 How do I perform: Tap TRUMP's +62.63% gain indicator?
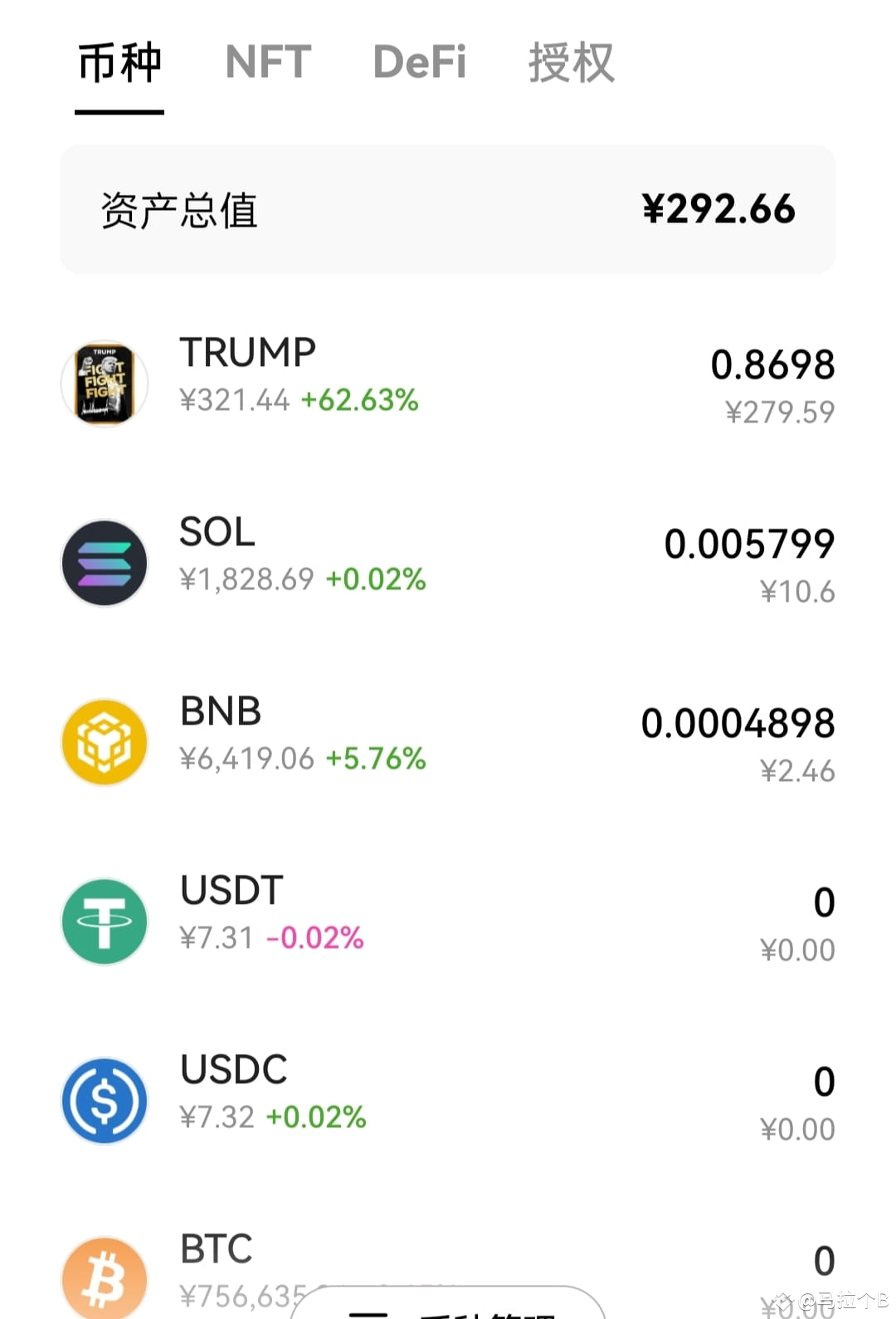360,401
